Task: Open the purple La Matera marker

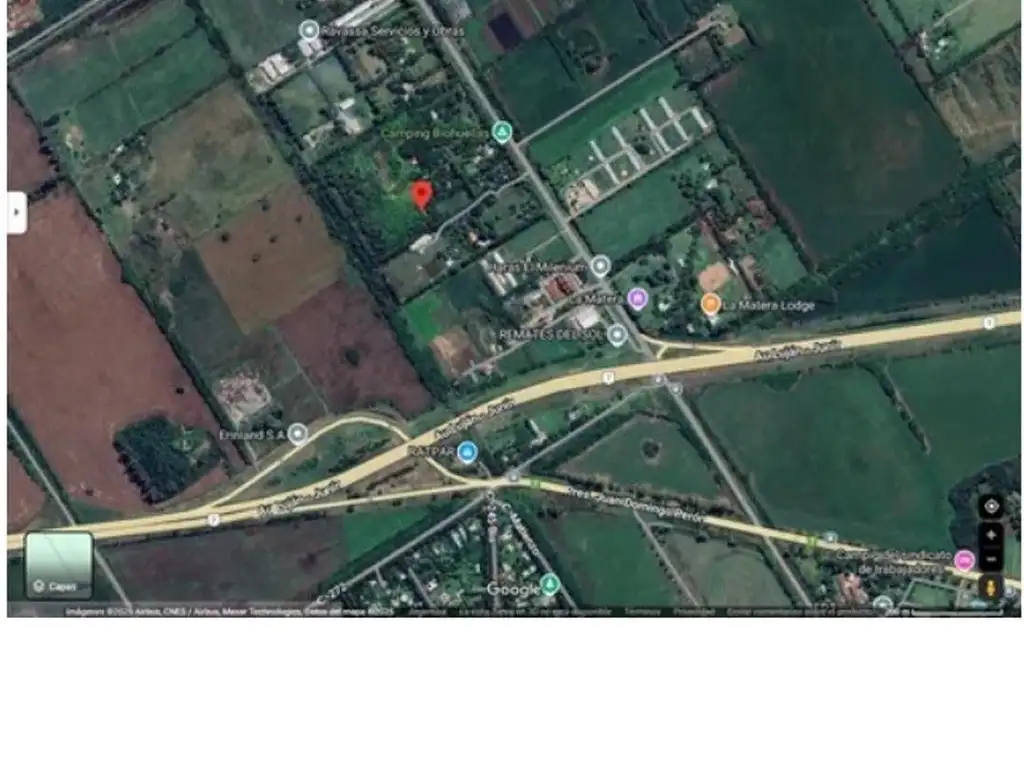Action: coord(637,299)
